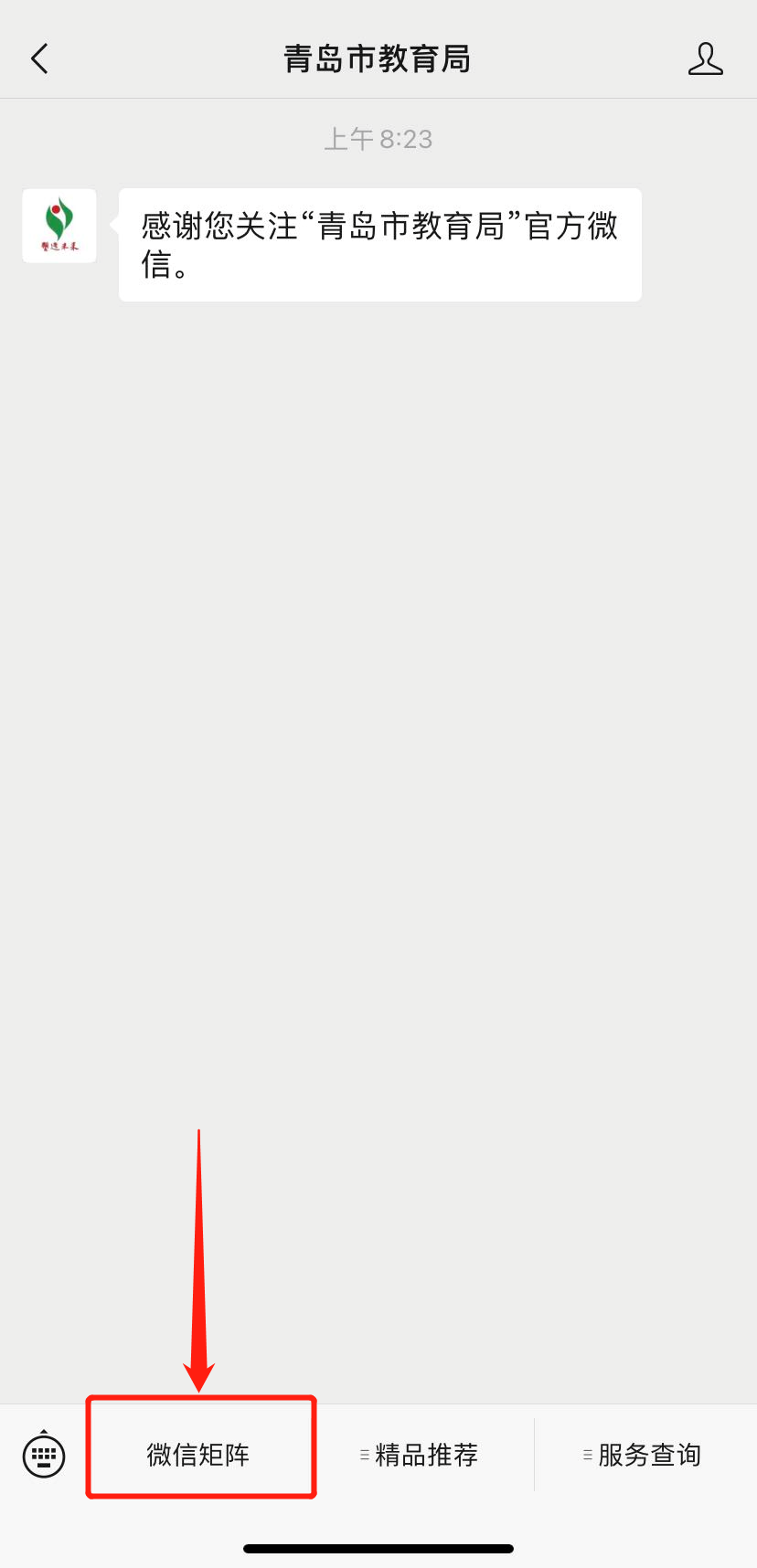Expand the 服务查询 menu

tap(644, 1455)
